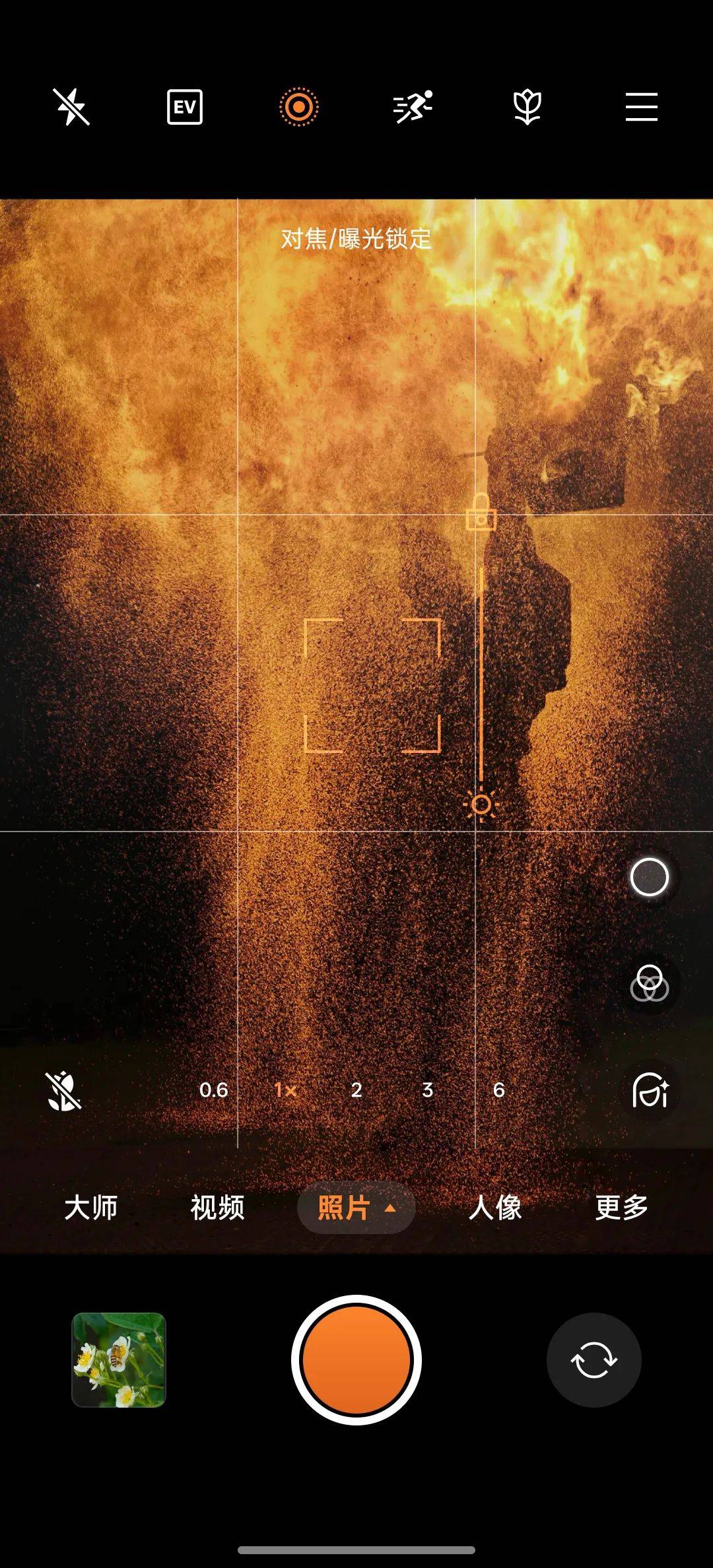Open the color filters icon
The height and width of the screenshot is (1568, 713).
(x=650, y=983)
